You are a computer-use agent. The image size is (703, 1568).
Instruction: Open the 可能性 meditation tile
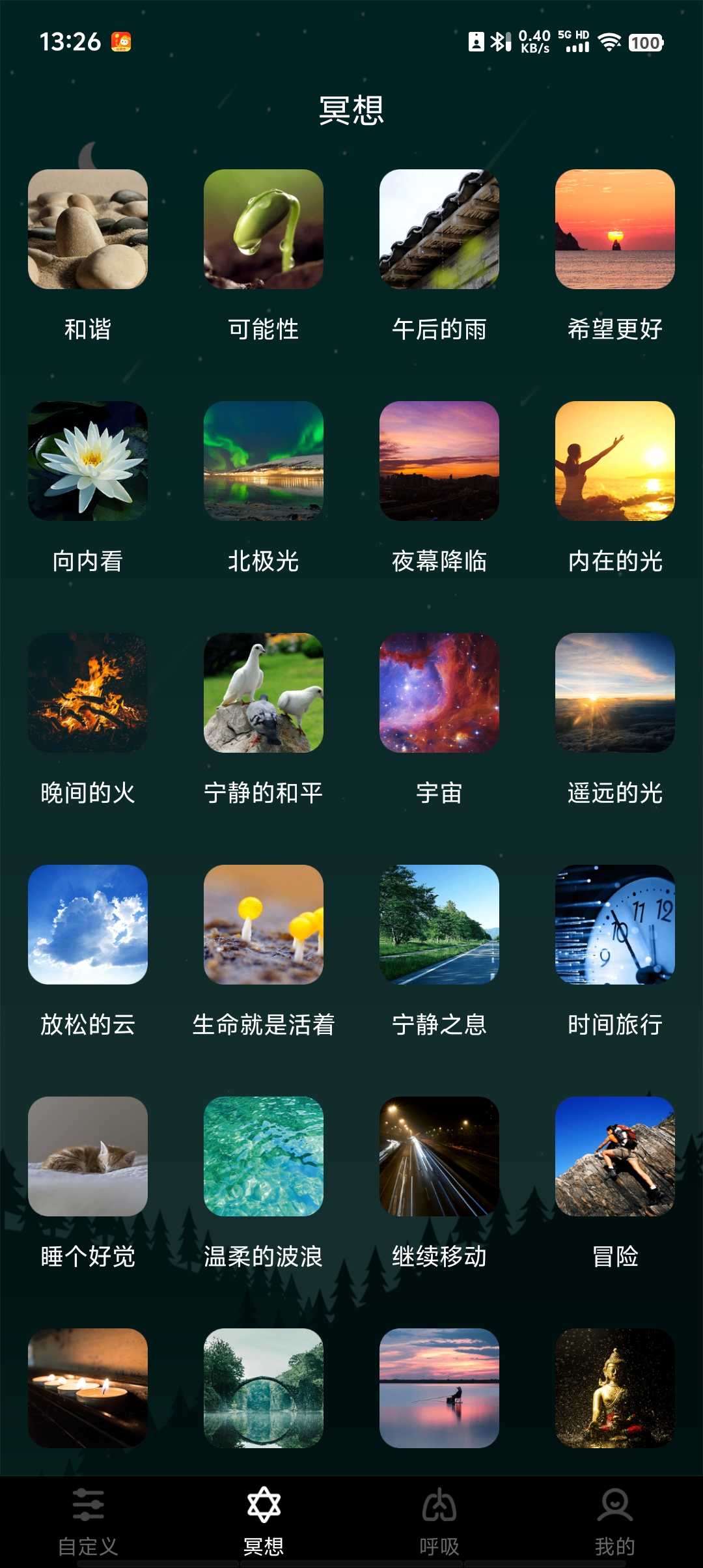(264, 229)
